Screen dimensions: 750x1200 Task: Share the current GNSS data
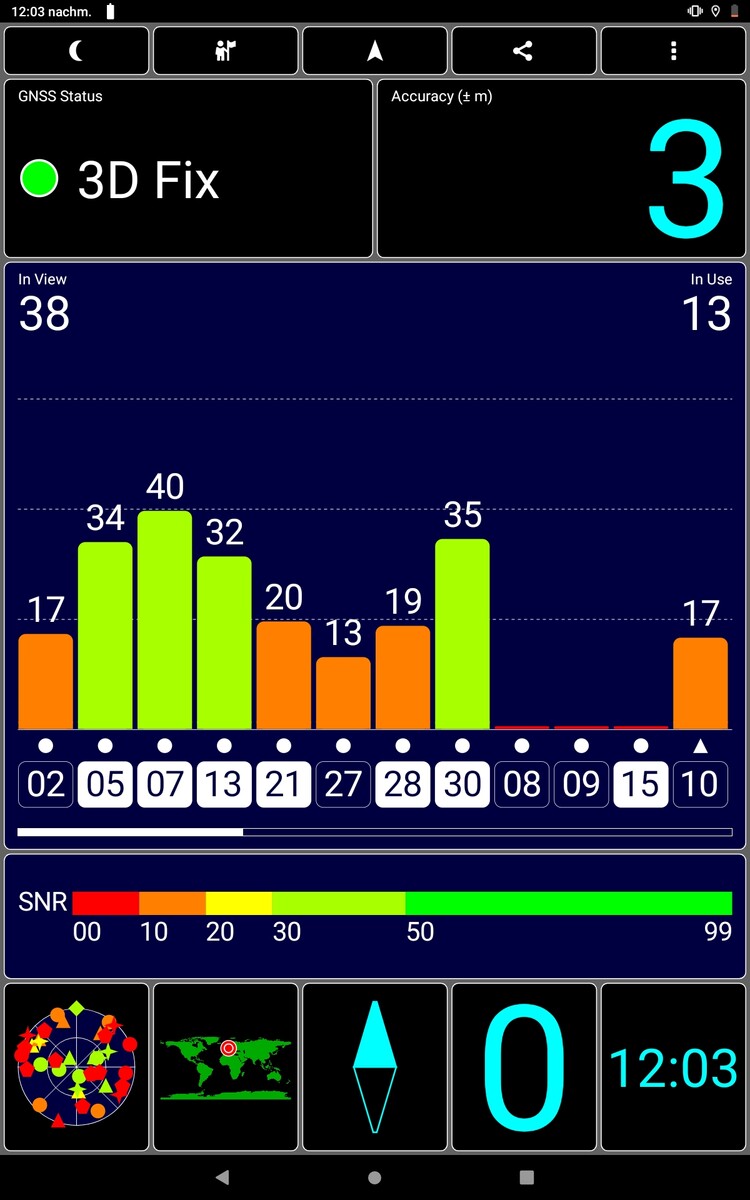523,51
